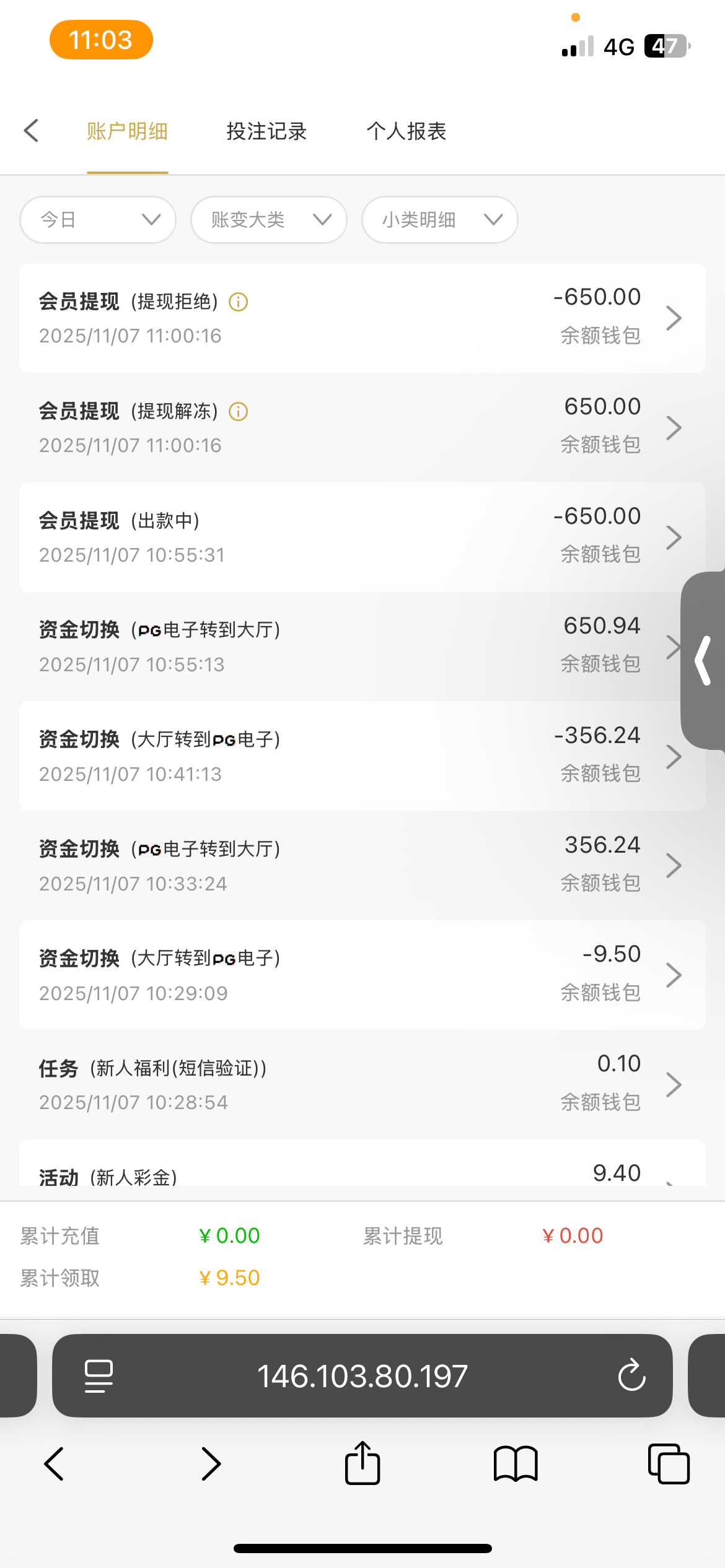Open the 小类明细 subcategory dropdown
This screenshot has height=1568, width=725.
click(439, 220)
